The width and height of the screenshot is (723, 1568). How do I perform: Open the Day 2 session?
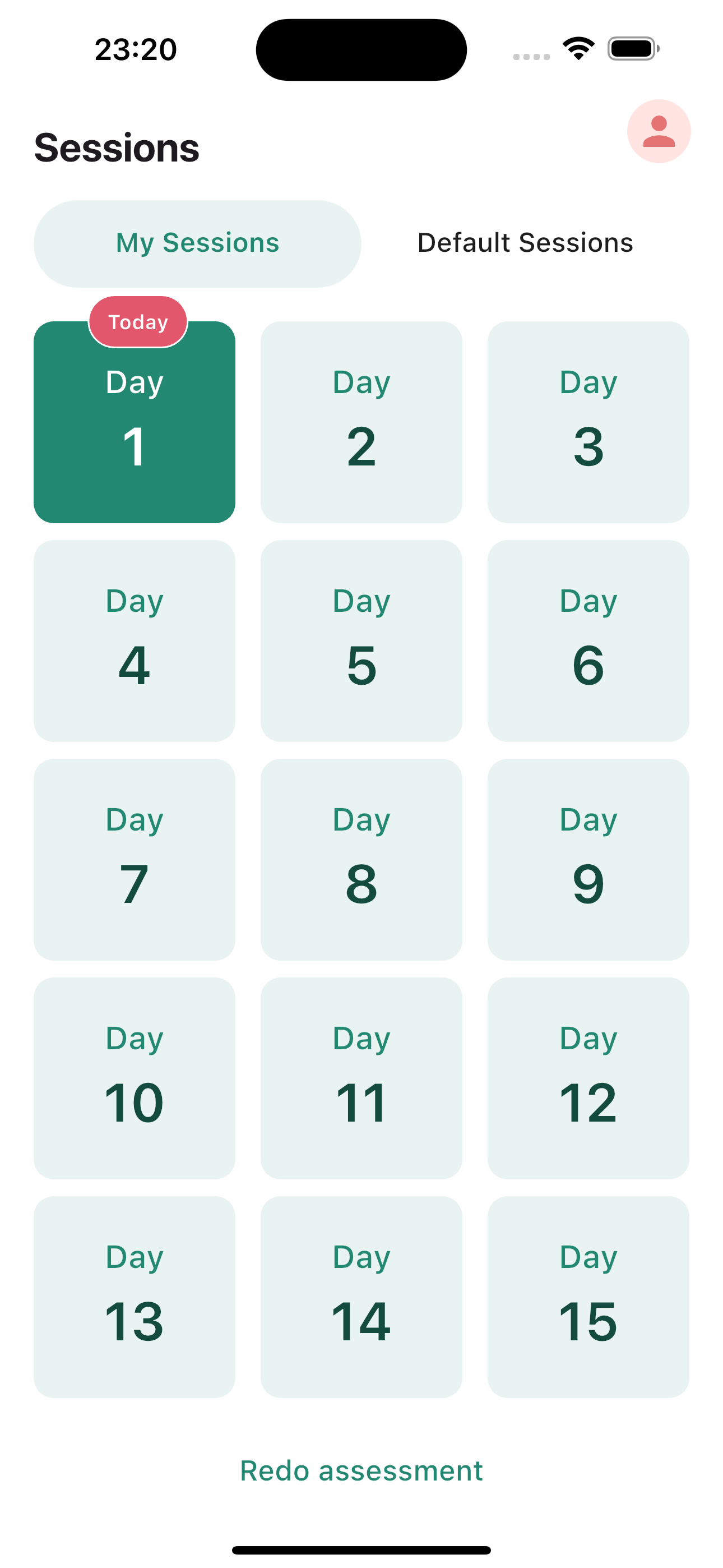click(361, 422)
